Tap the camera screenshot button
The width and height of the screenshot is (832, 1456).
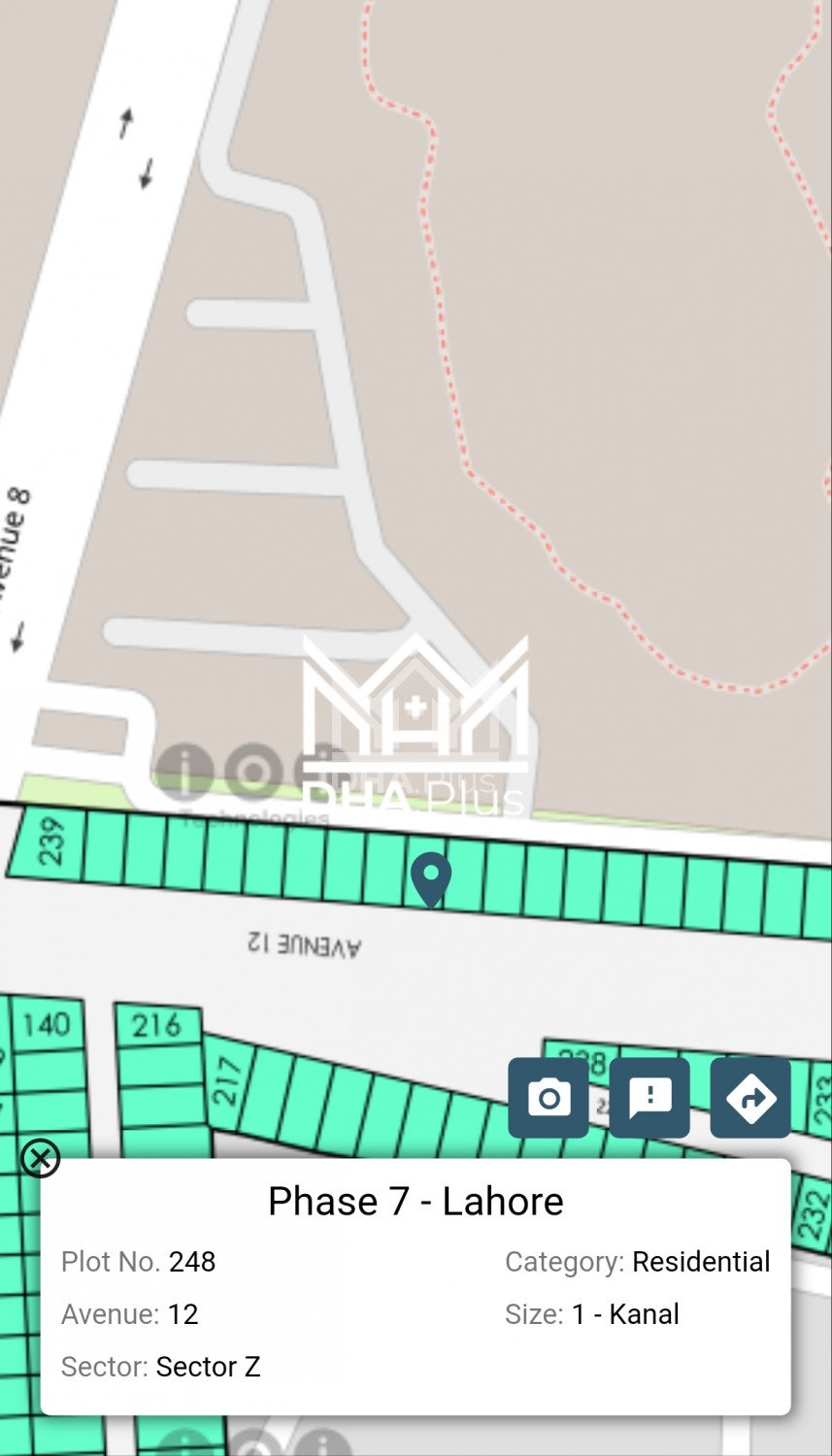click(x=549, y=1098)
